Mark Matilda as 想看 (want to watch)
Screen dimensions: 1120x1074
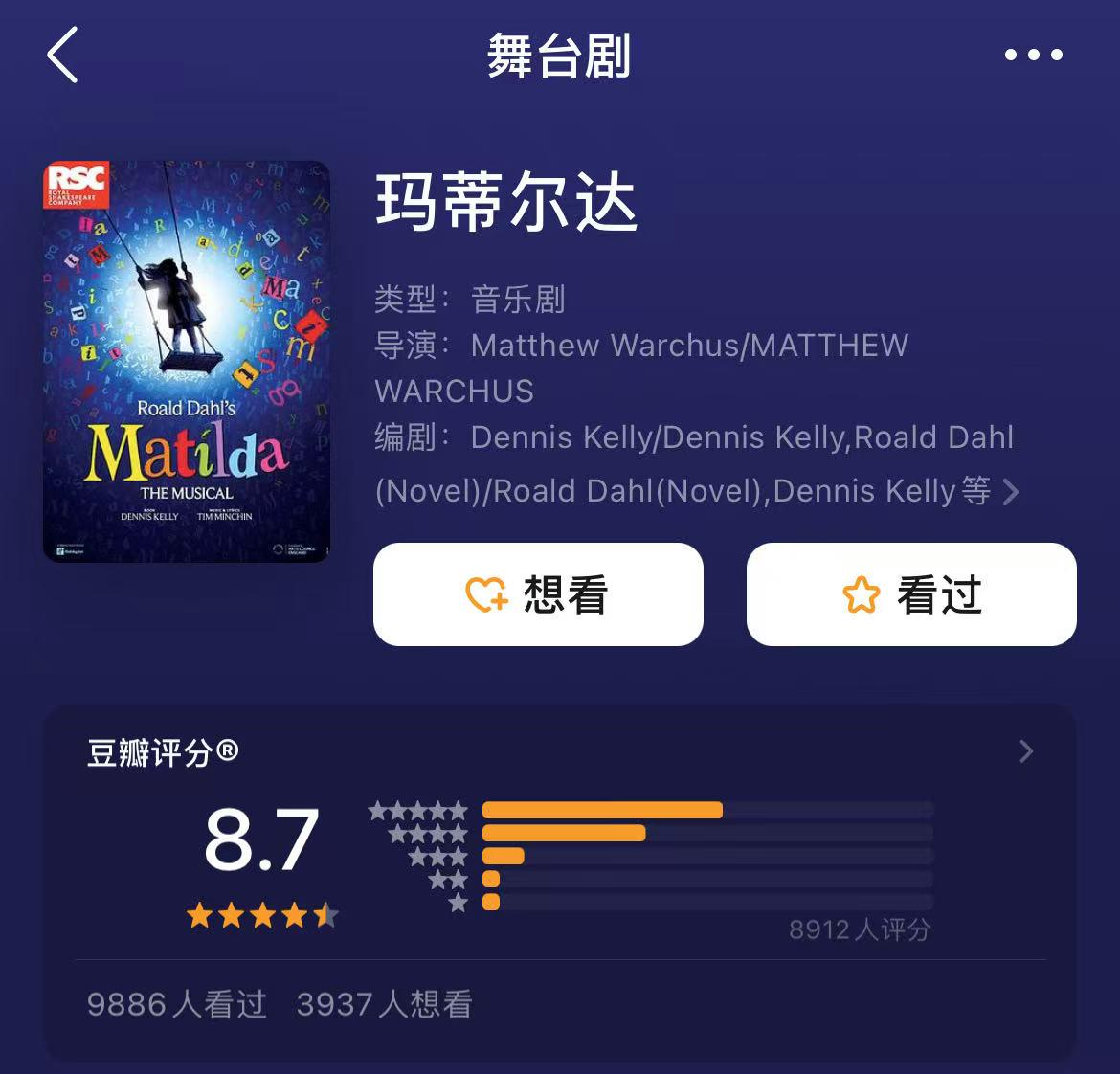[538, 594]
